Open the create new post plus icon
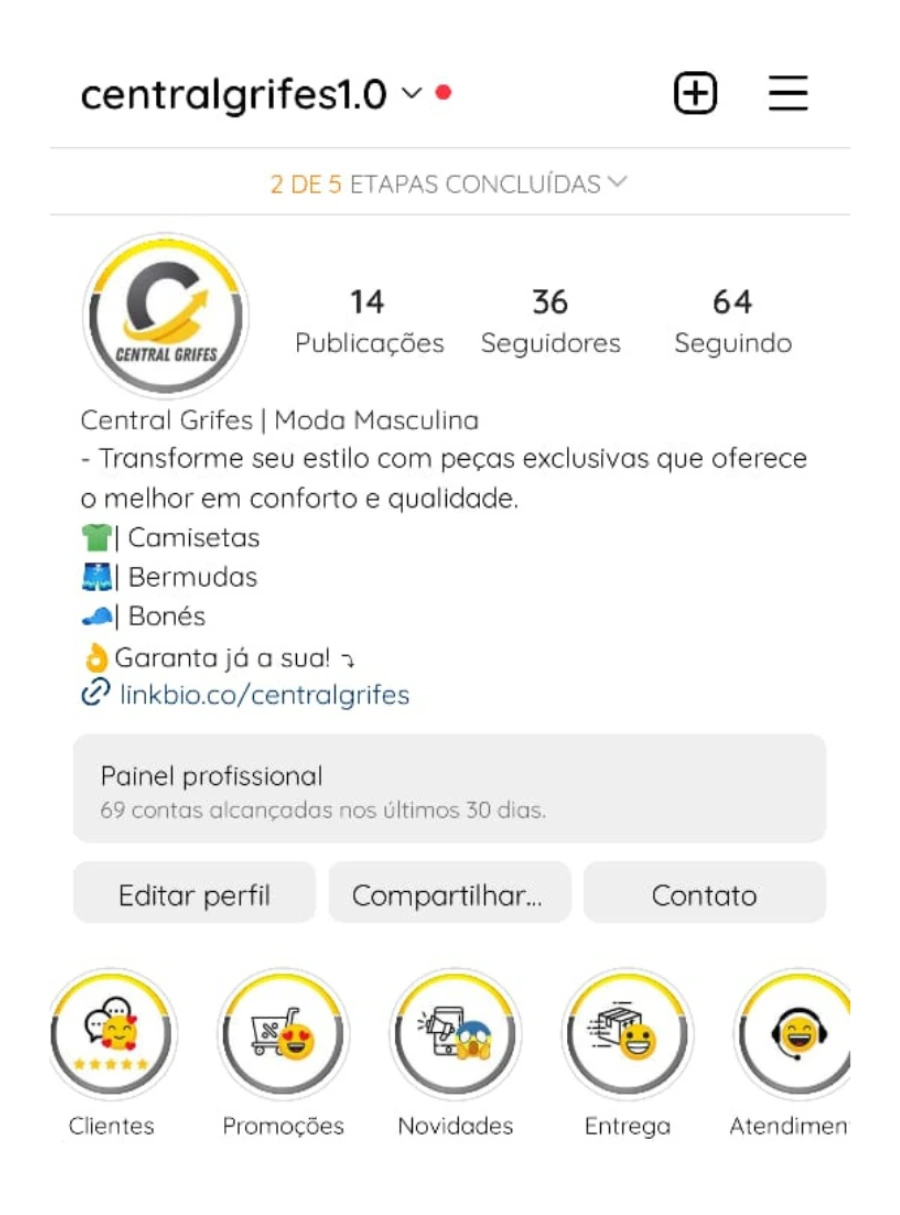 pyautogui.click(x=695, y=95)
